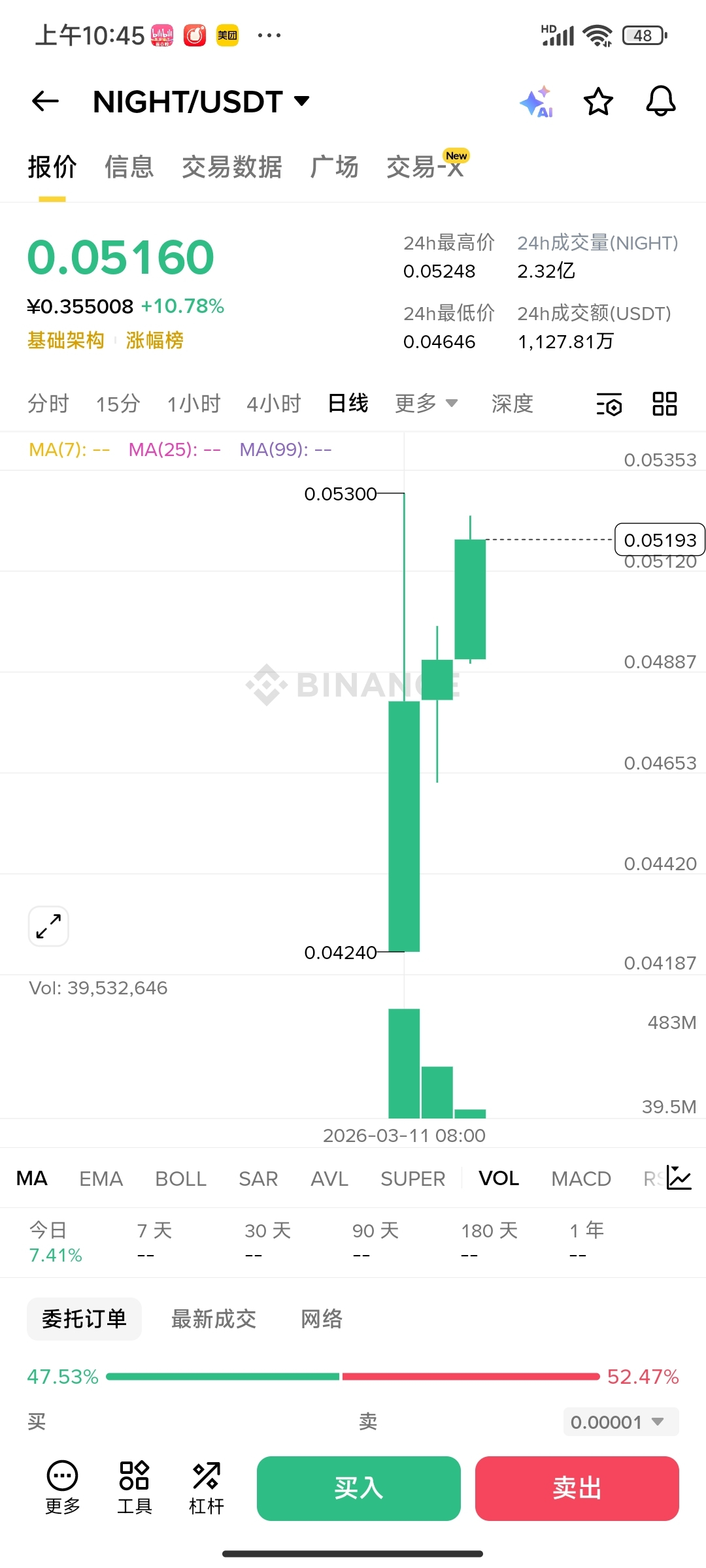The image size is (706, 1568).
Task: Switch to the 交易数据 tab
Action: pyautogui.click(x=232, y=167)
